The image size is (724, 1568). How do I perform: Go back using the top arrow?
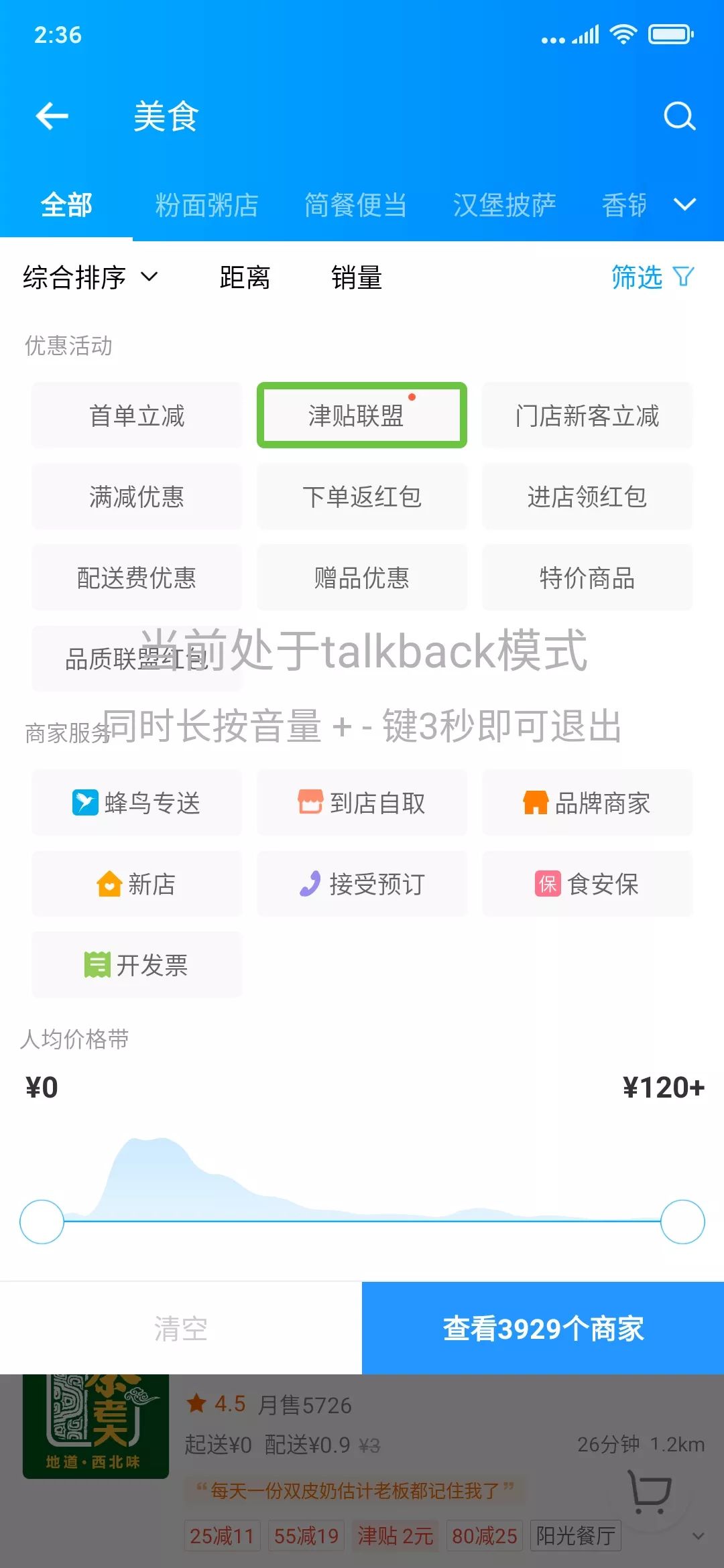pyautogui.click(x=52, y=117)
